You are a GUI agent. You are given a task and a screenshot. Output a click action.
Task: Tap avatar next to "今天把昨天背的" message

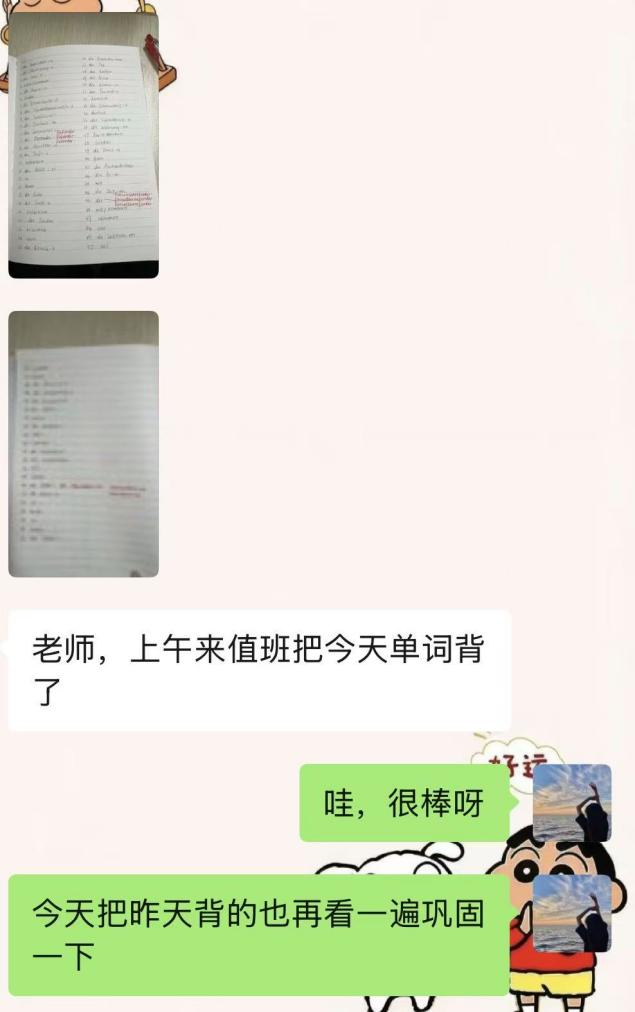[572, 913]
